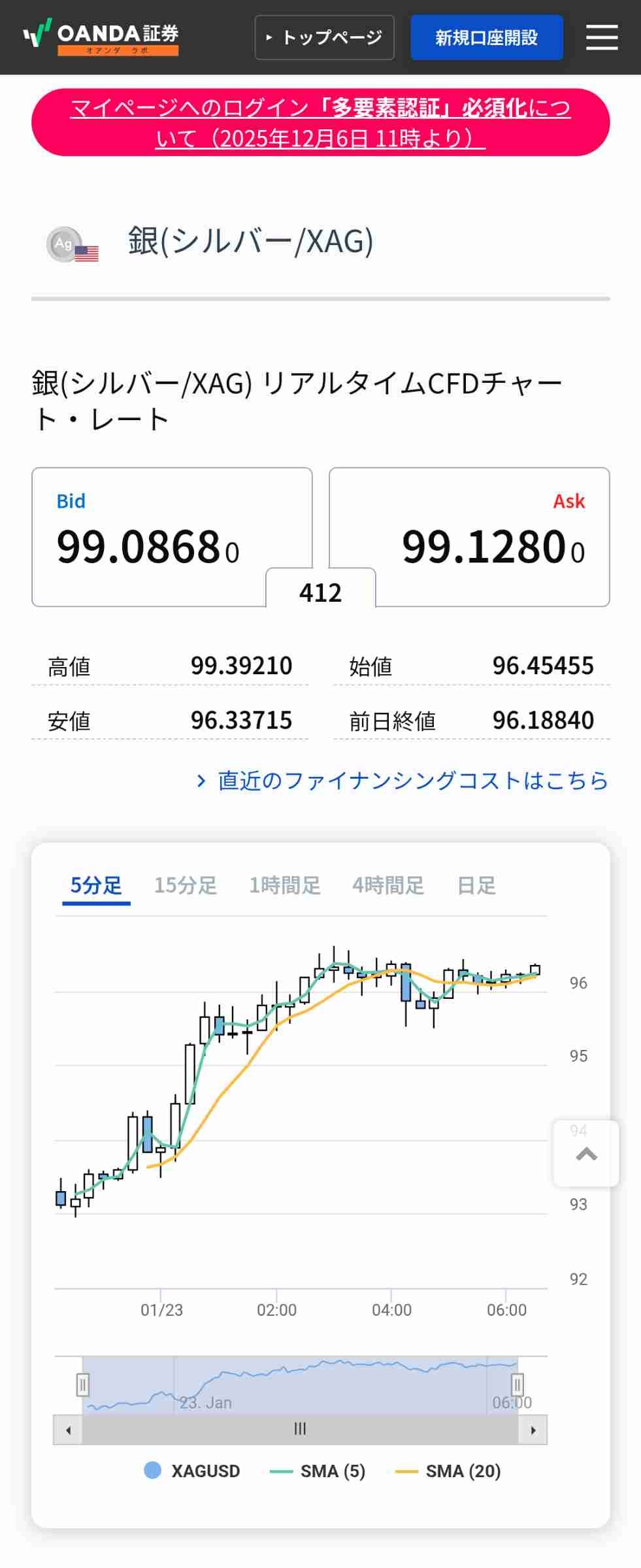Switch to the 15分足 chart
Image resolution: width=641 pixels, height=1568 pixels.
click(186, 885)
